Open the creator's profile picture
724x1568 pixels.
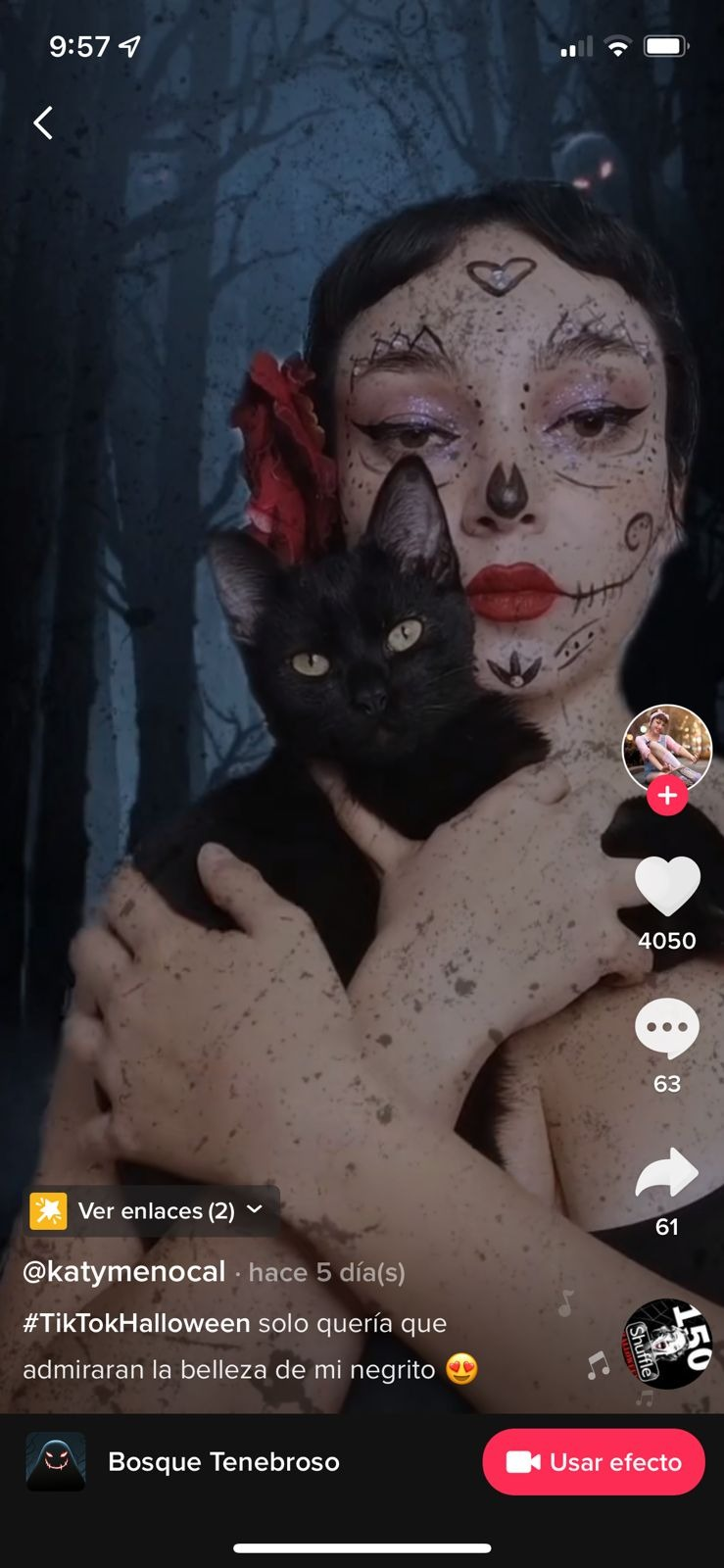667,747
